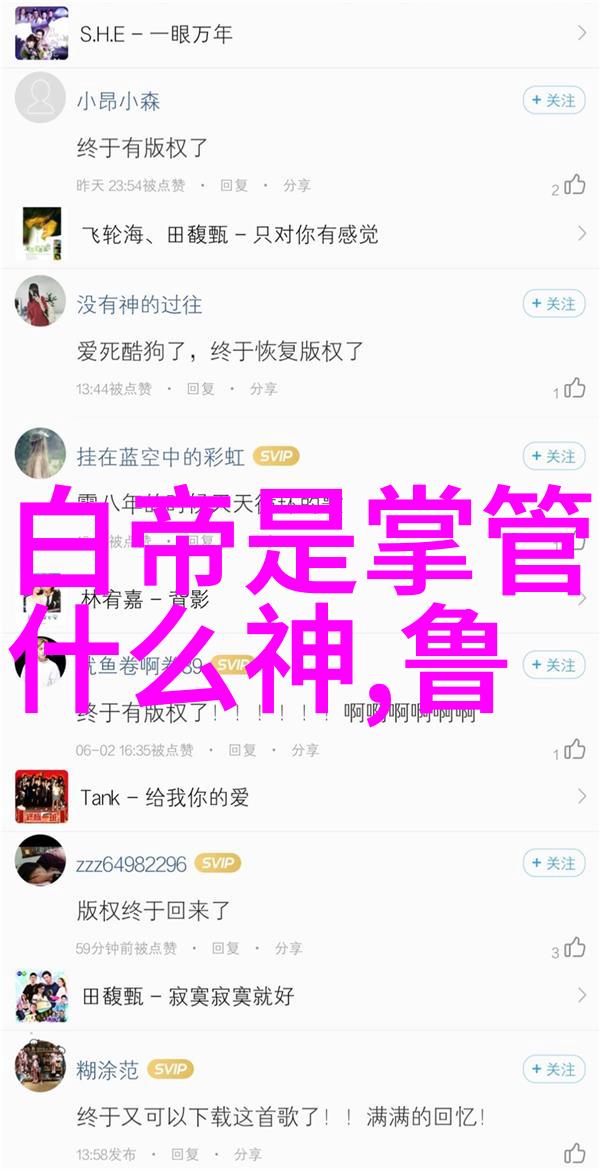Viewport: 600px width, 1170px height.
Task: Like 小昂小森's comment
Action: click(x=573, y=185)
